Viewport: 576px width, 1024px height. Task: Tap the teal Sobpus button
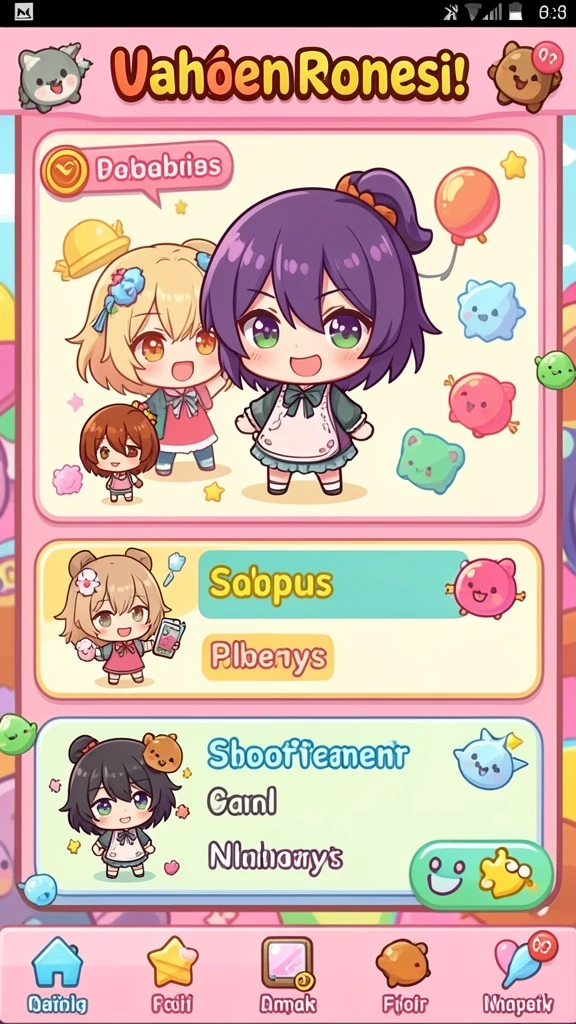coord(333,584)
